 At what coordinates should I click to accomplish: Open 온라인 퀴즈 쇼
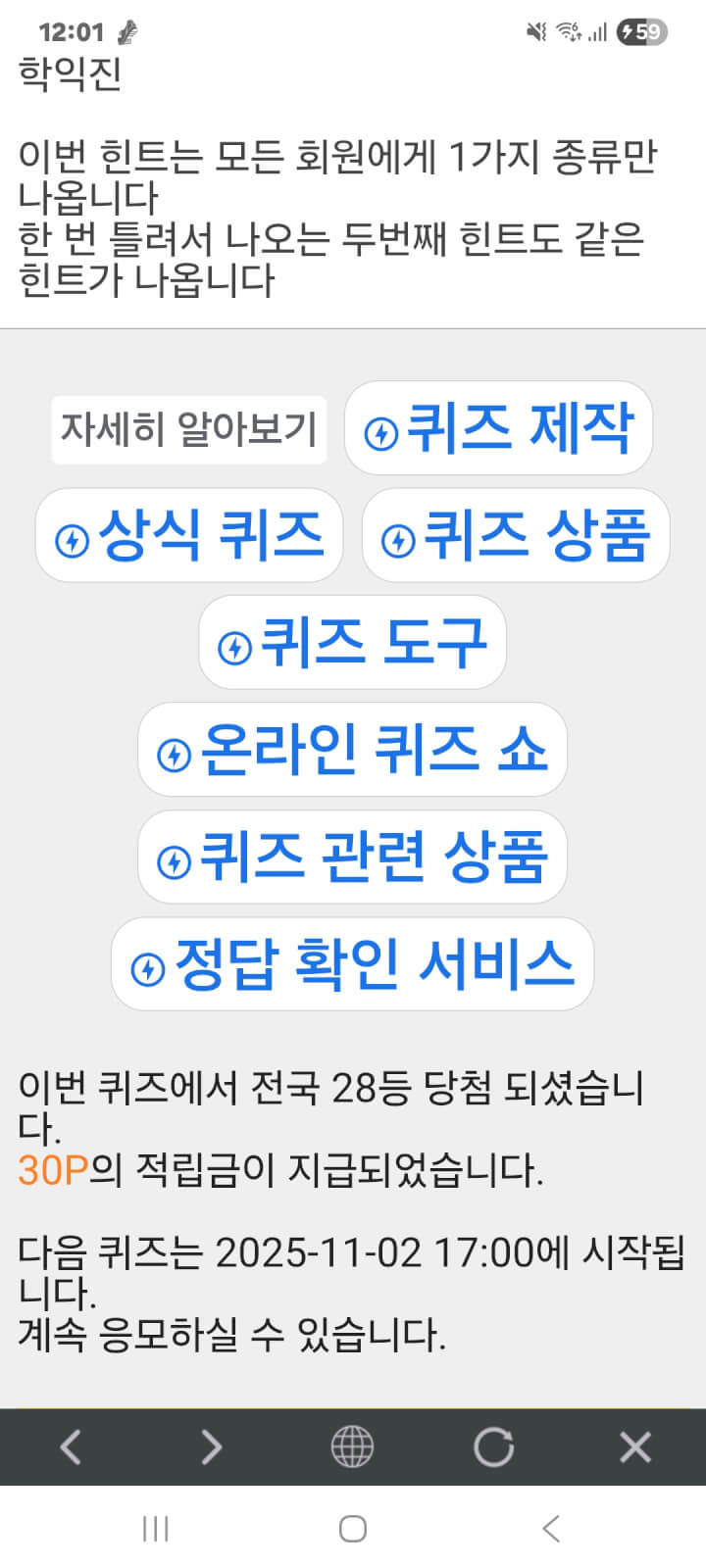pos(352,750)
